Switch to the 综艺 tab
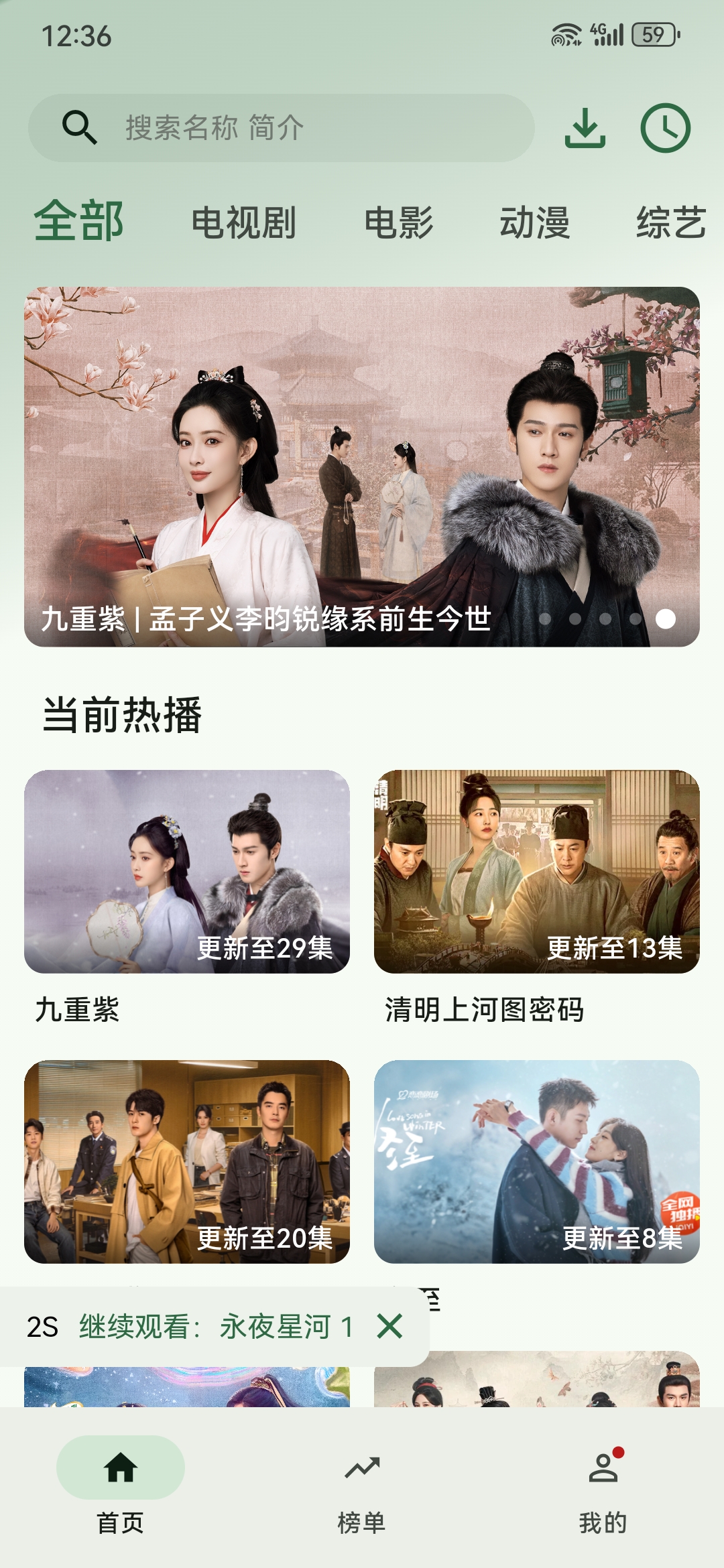The width and height of the screenshot is (724, 1568). 672,222
